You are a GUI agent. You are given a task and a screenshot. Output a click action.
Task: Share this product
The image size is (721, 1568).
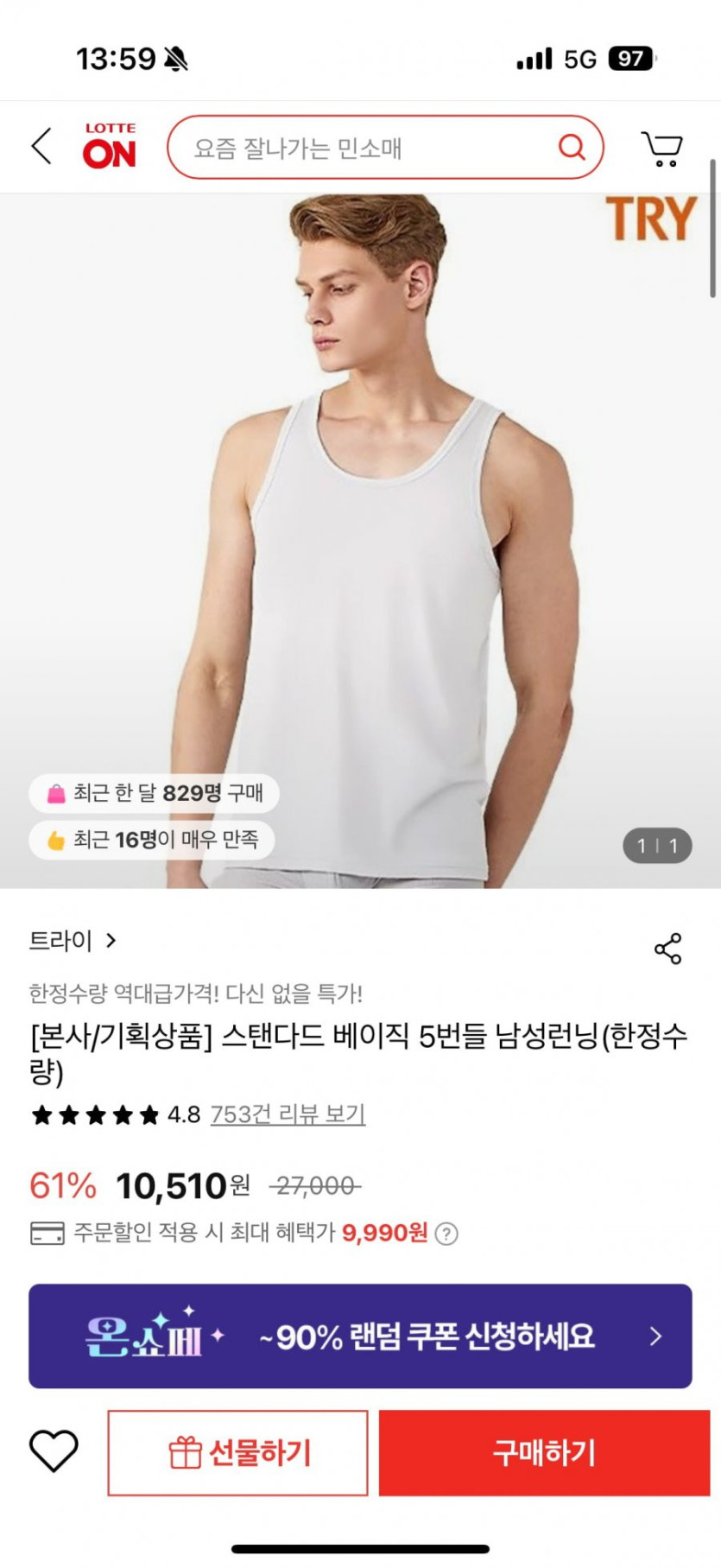pyautogui.click(x=667, y=949)
